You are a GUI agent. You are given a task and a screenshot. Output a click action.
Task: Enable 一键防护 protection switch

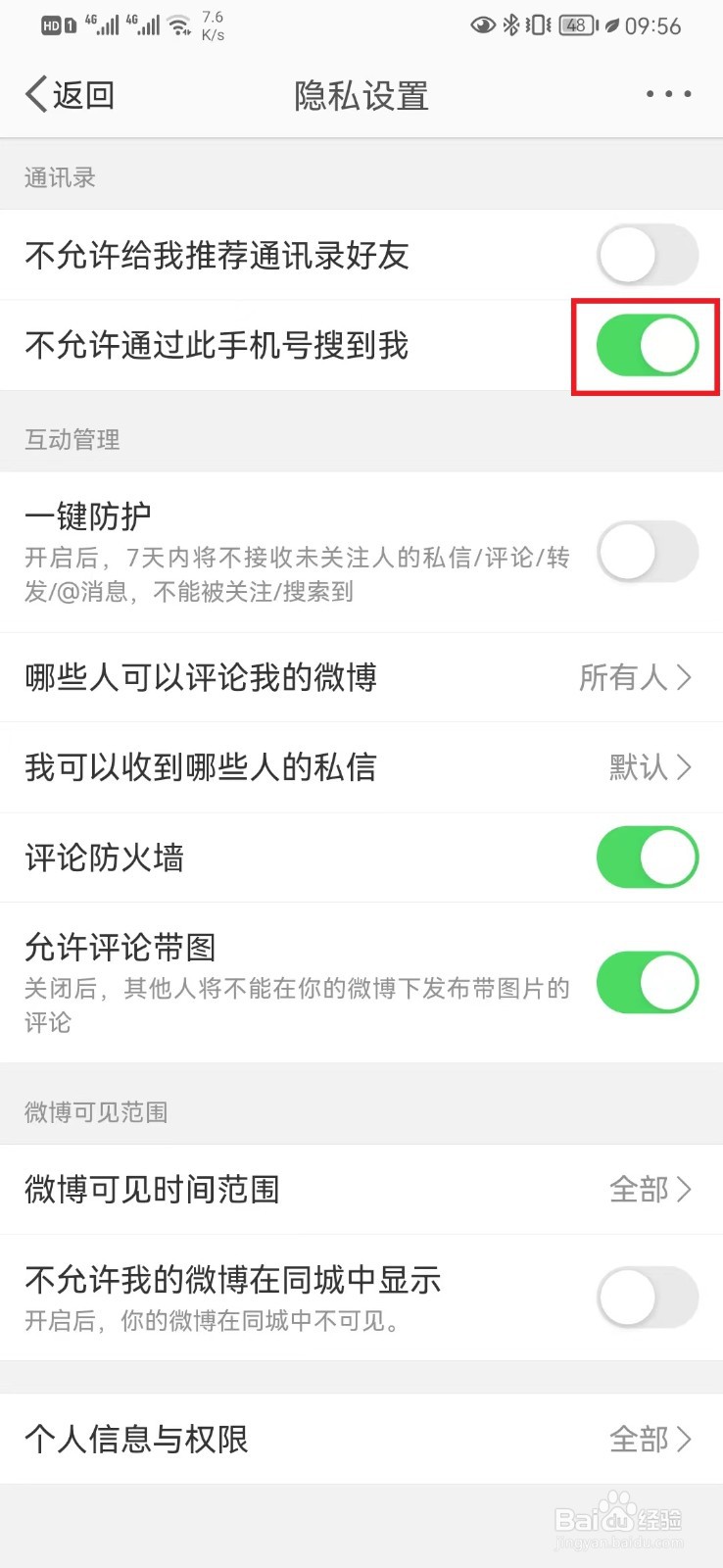pos(646,552)
